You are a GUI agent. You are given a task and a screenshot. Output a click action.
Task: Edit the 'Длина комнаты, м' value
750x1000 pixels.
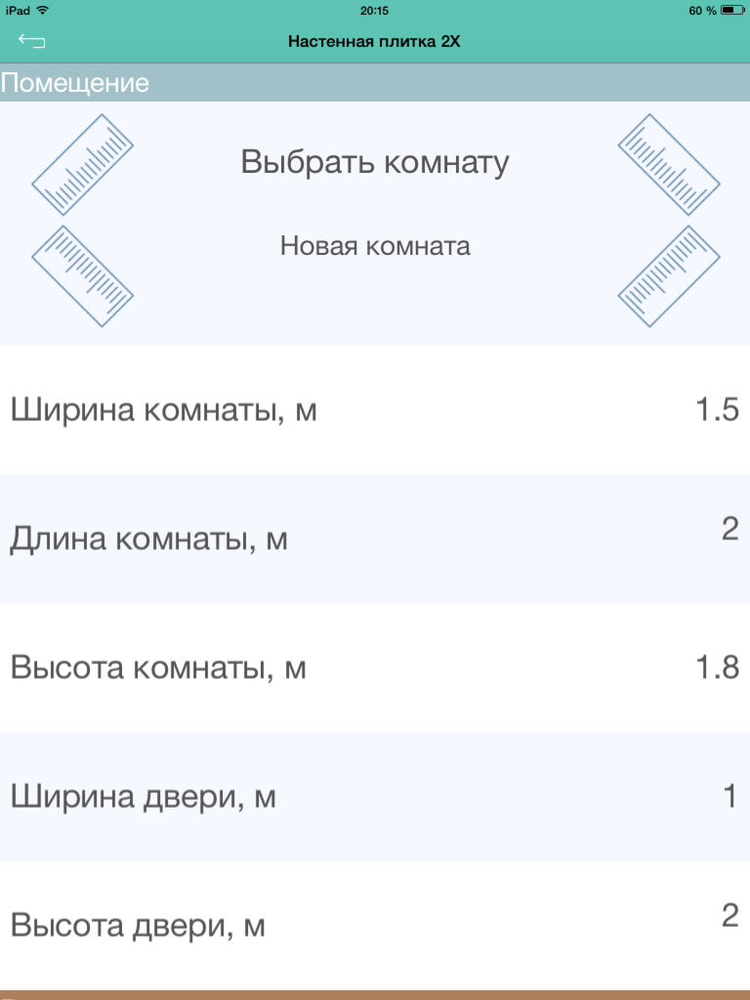(729, 529)
